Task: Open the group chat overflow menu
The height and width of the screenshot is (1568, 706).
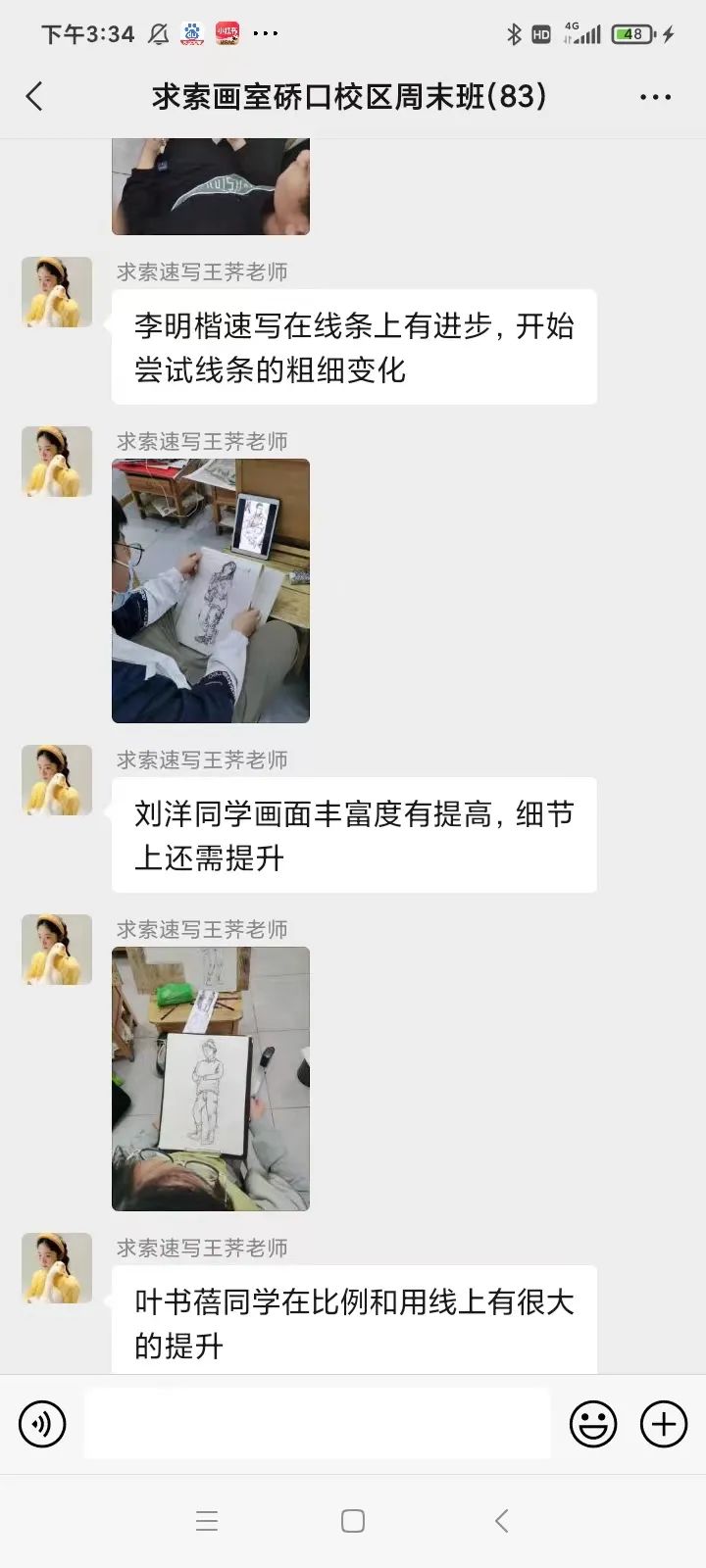Action: [655, 97]
